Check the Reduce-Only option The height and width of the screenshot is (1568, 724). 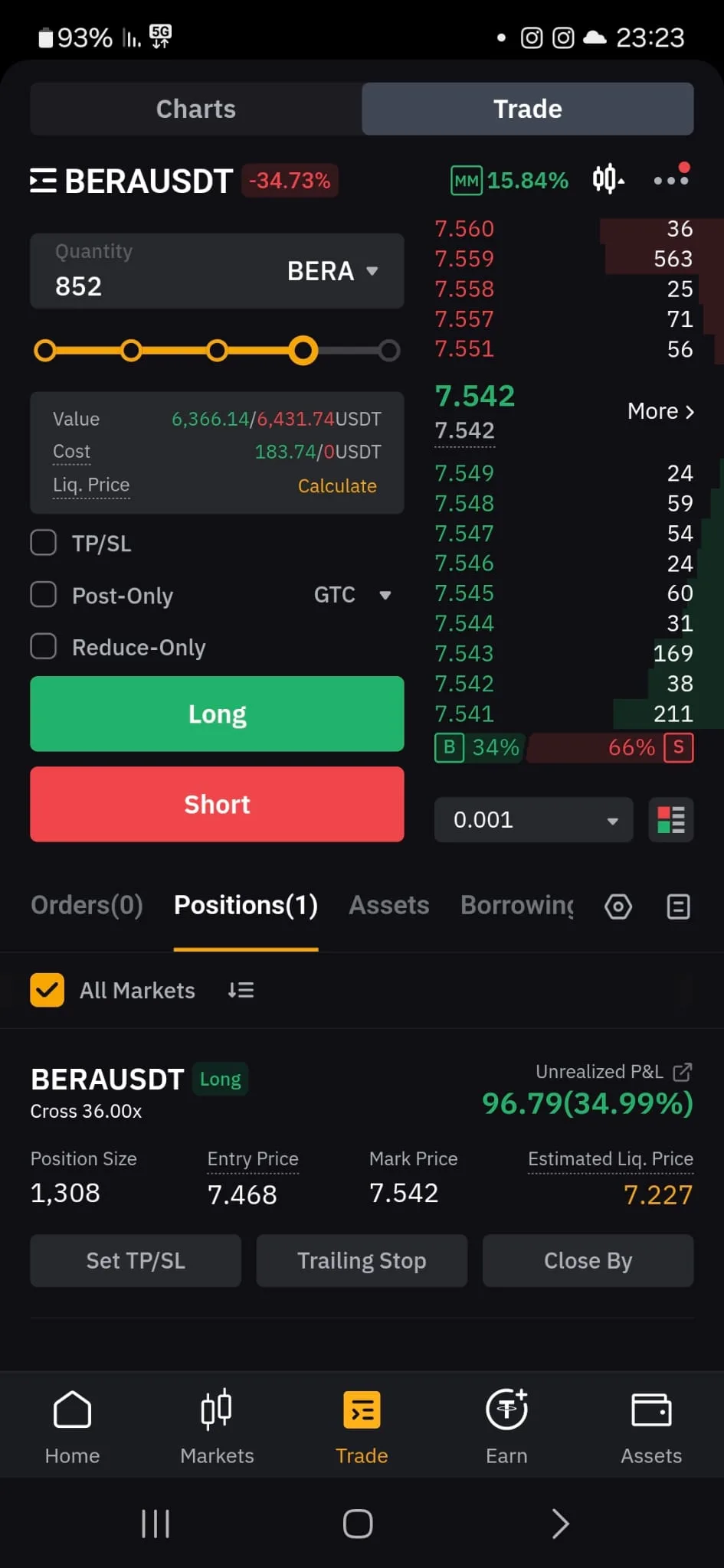pos(44,646)
